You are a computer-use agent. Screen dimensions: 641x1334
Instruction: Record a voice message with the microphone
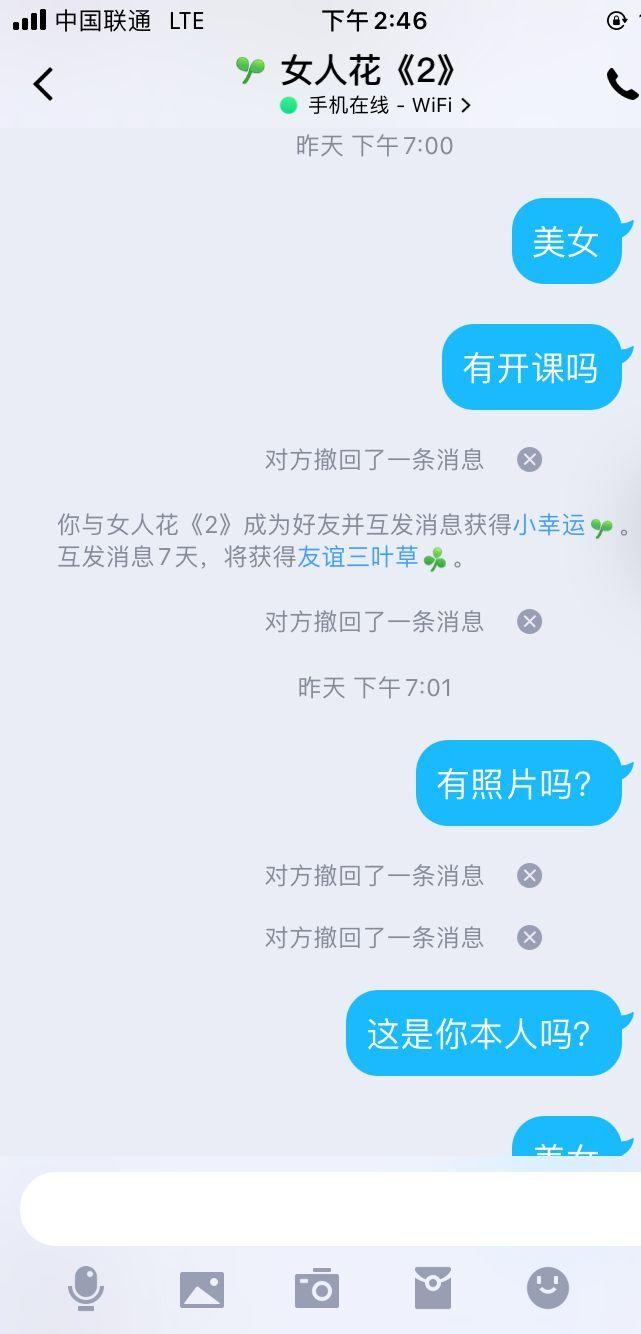coord(86,1288)
